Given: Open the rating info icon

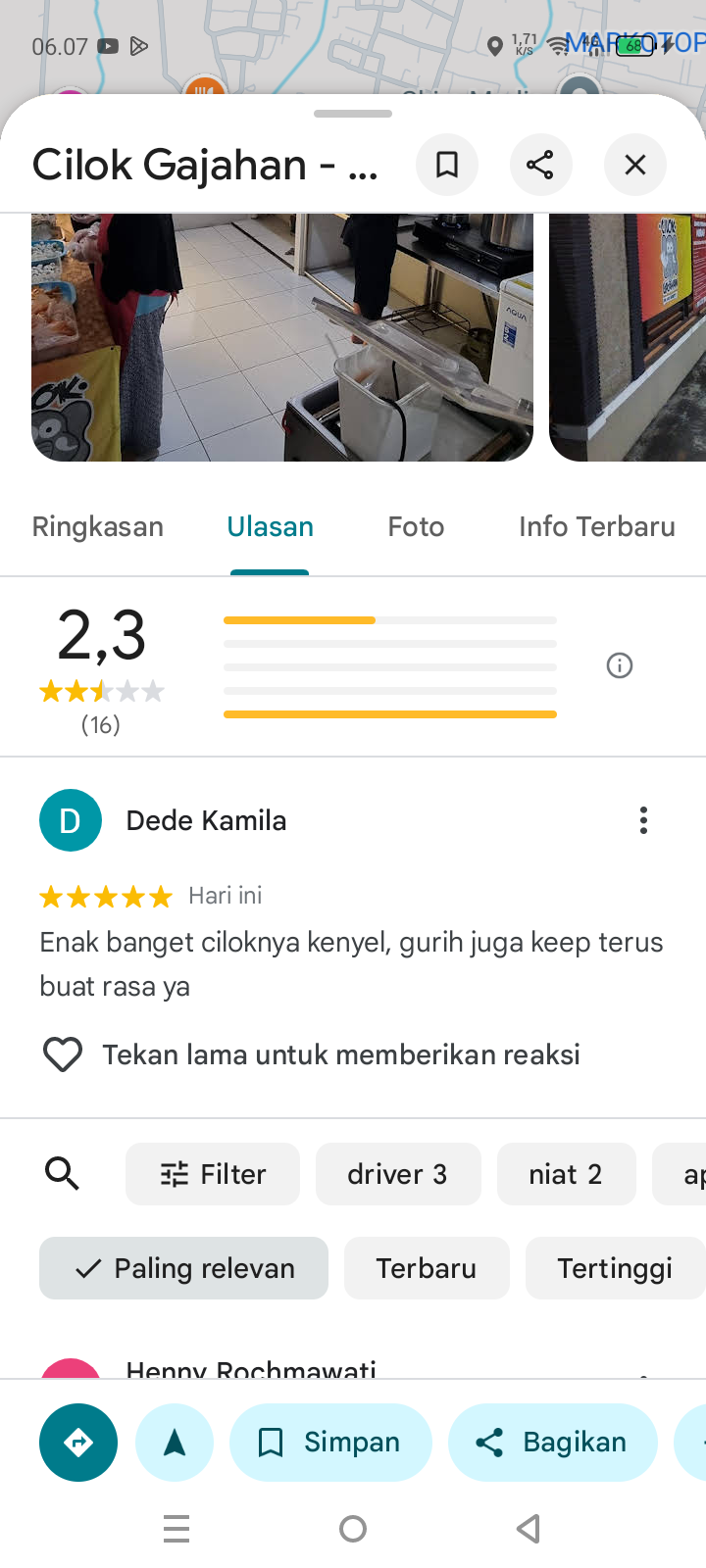Looking at the screenshot, I should click(620, 666).
